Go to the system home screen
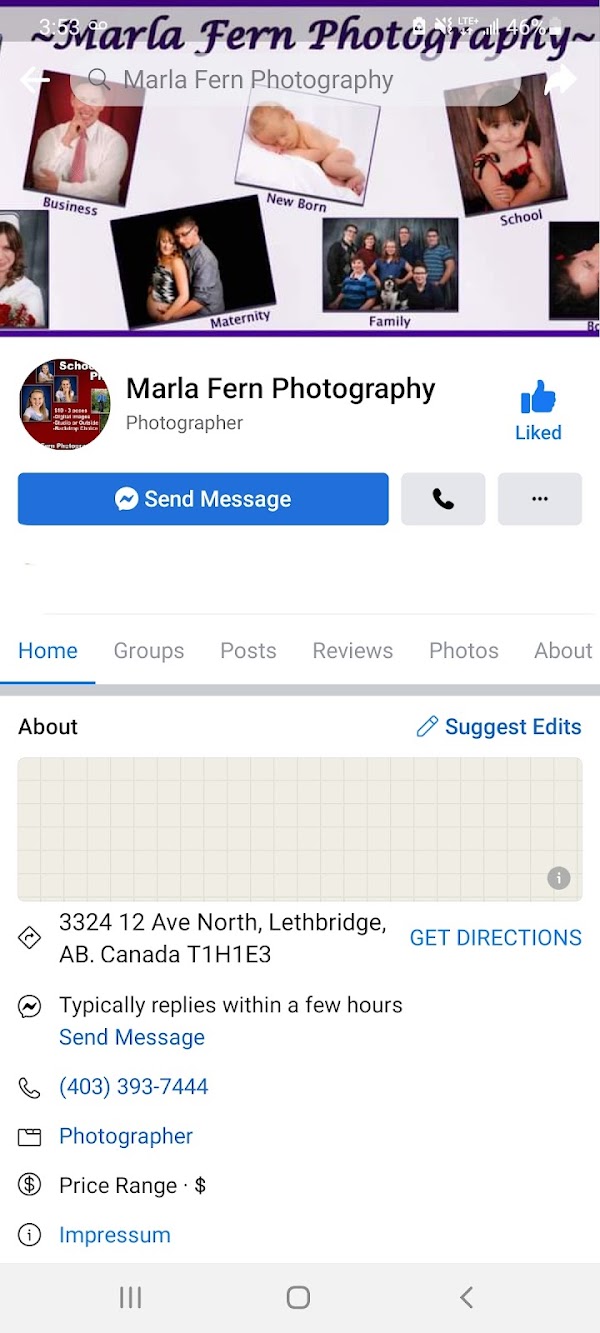The height and width of the screenshot is (1333, 600). 298,1297
